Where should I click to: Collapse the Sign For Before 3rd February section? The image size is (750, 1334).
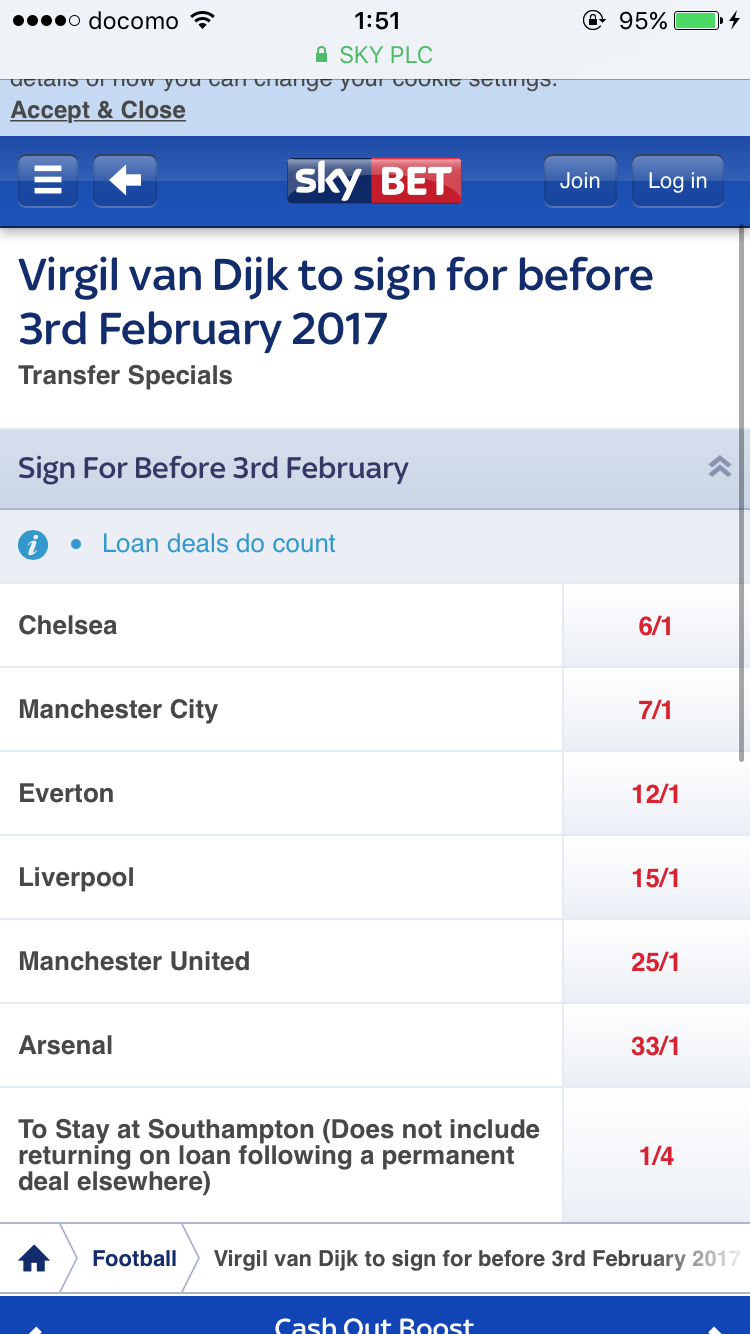719,467
